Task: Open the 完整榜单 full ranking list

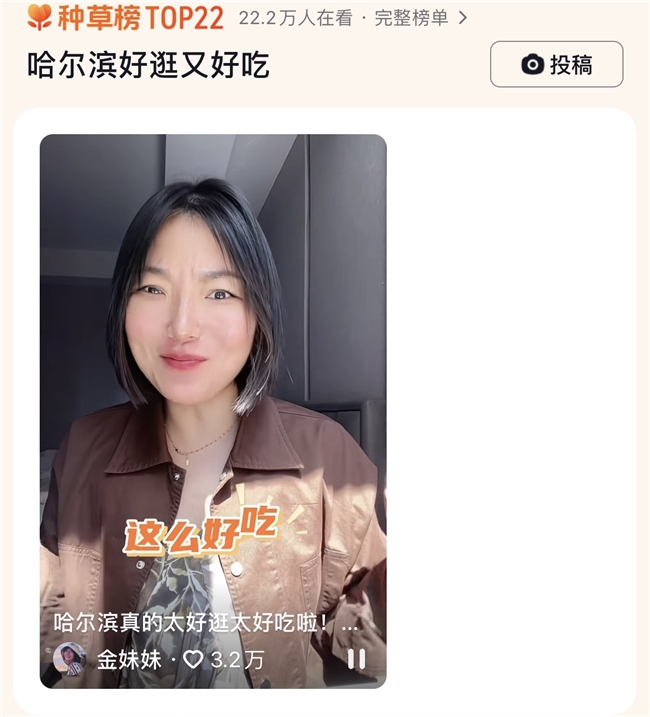Action: [x=420, y=17]
